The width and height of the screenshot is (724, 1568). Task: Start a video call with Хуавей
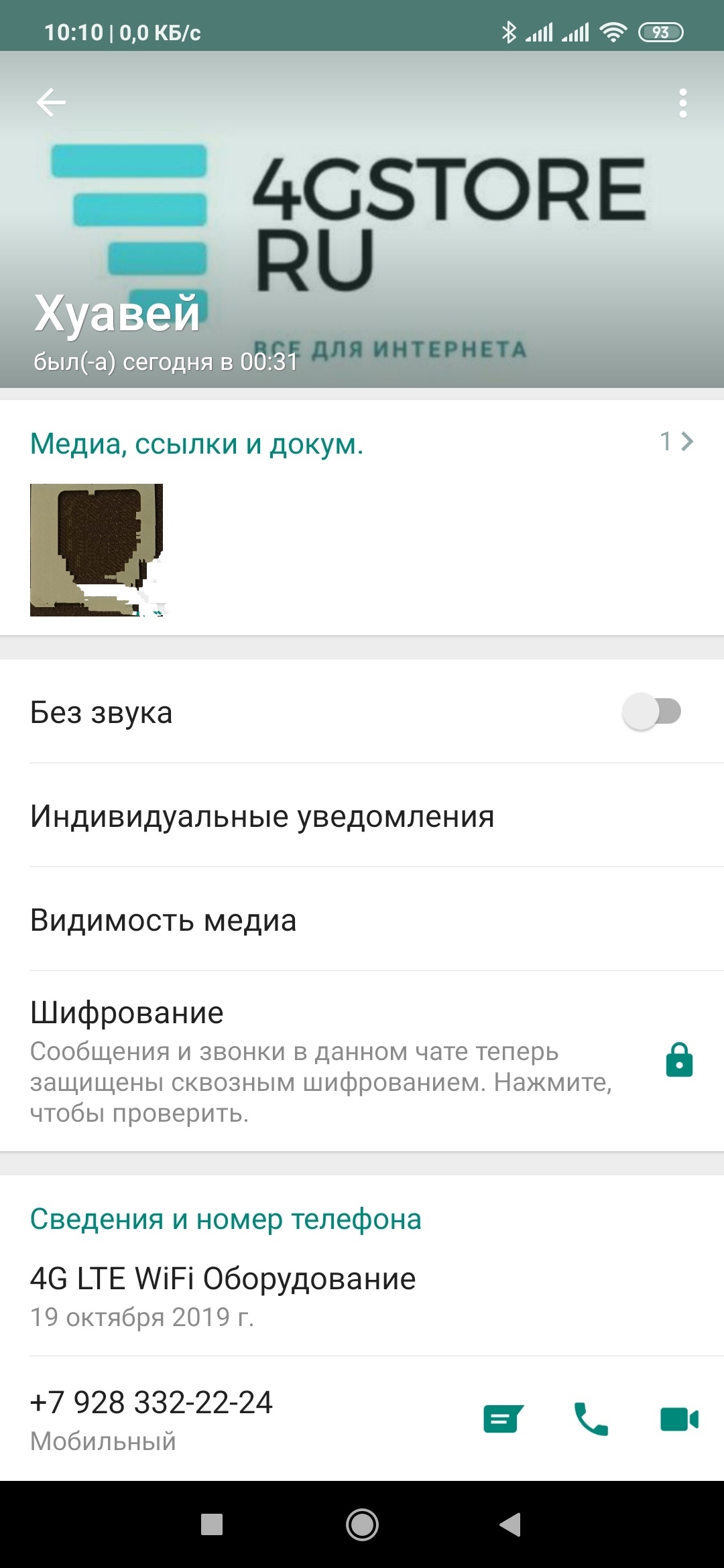[x=679, y=1419]
